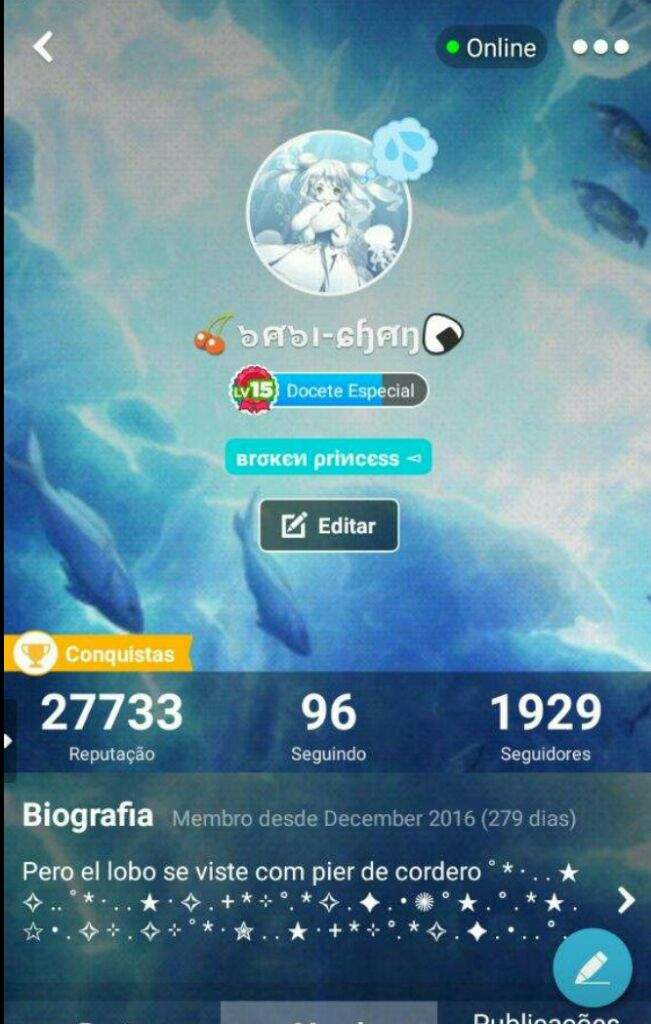Open the side drawer handle
651x1024 pixels.
click(6, 741)
